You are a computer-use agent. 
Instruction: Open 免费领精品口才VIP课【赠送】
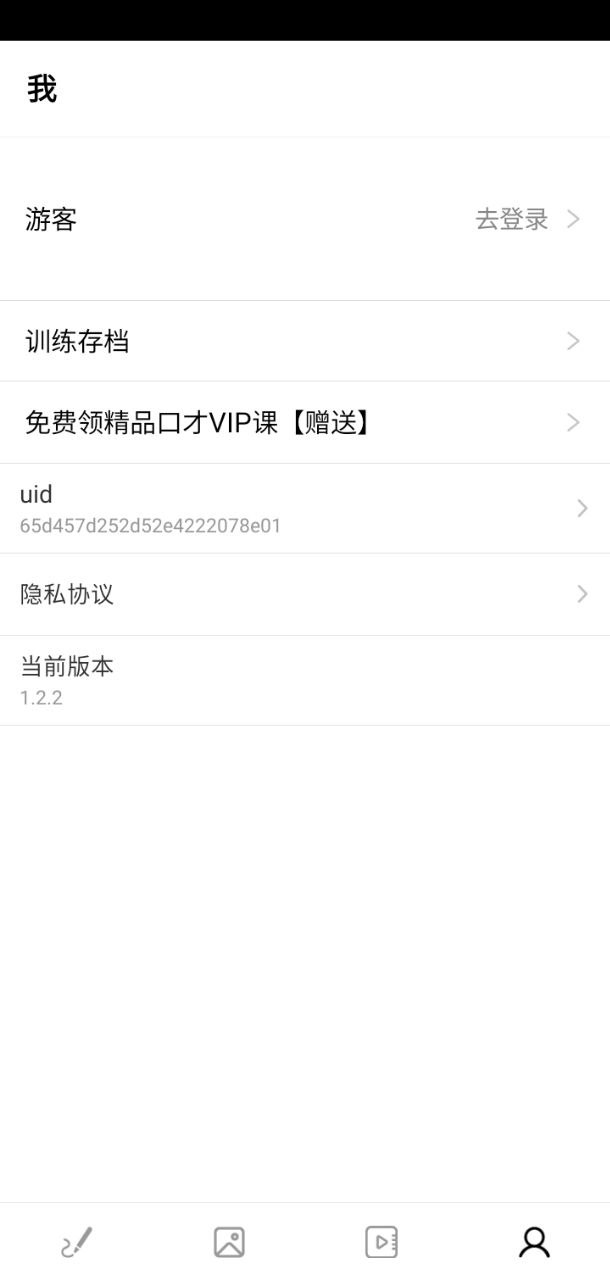(304, 422)
